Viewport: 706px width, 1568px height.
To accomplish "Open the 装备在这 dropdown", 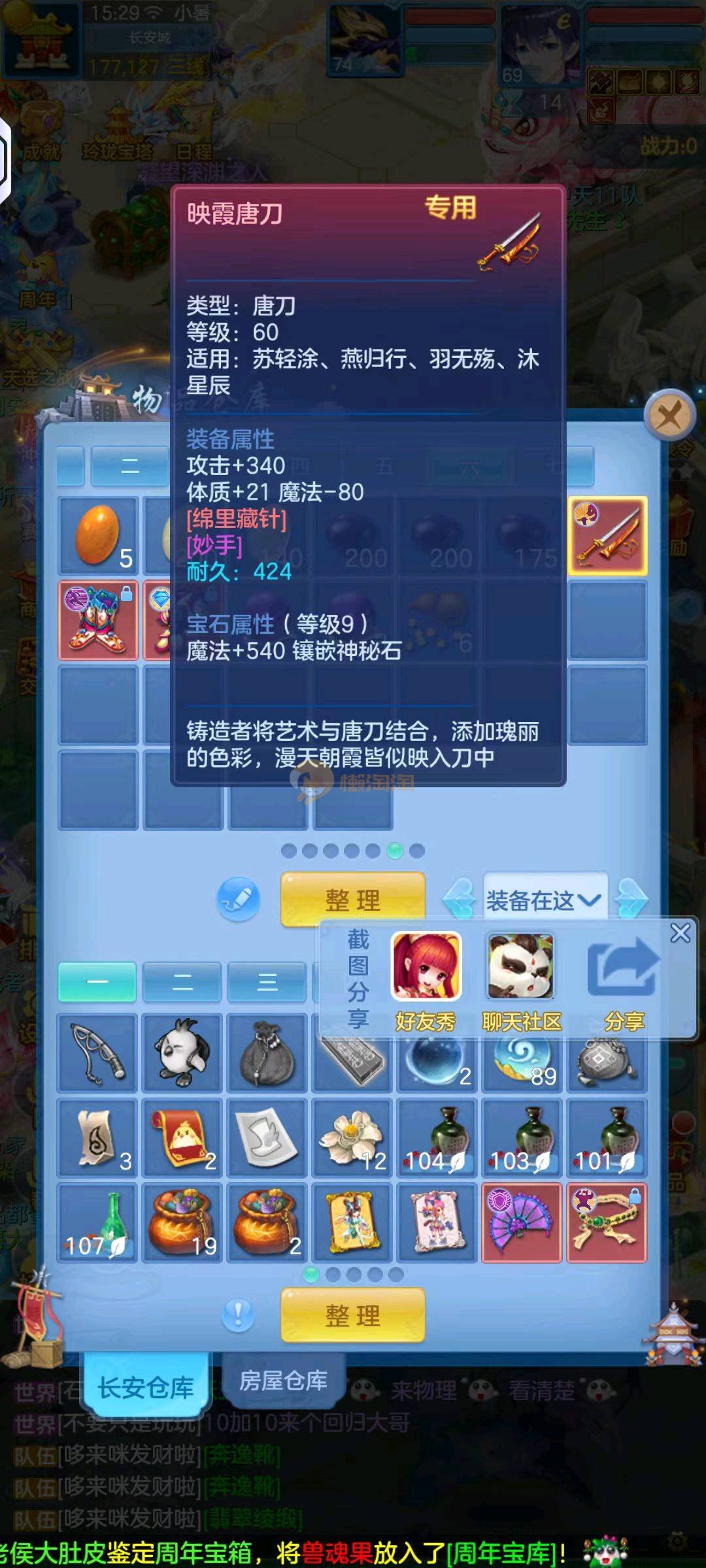I will click(544, 901).
